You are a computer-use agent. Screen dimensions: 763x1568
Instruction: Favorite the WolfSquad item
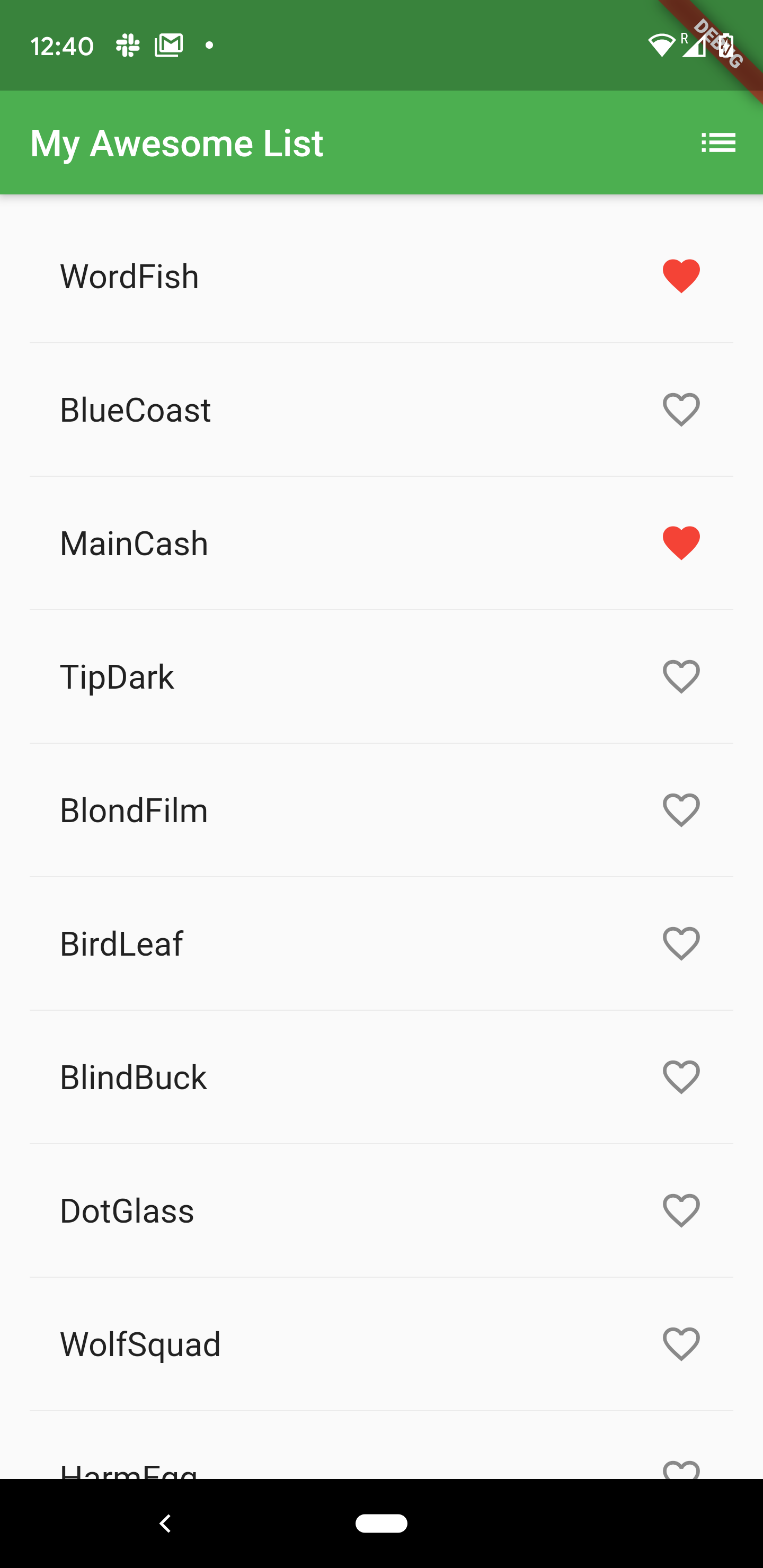[x=681, y=1344]
